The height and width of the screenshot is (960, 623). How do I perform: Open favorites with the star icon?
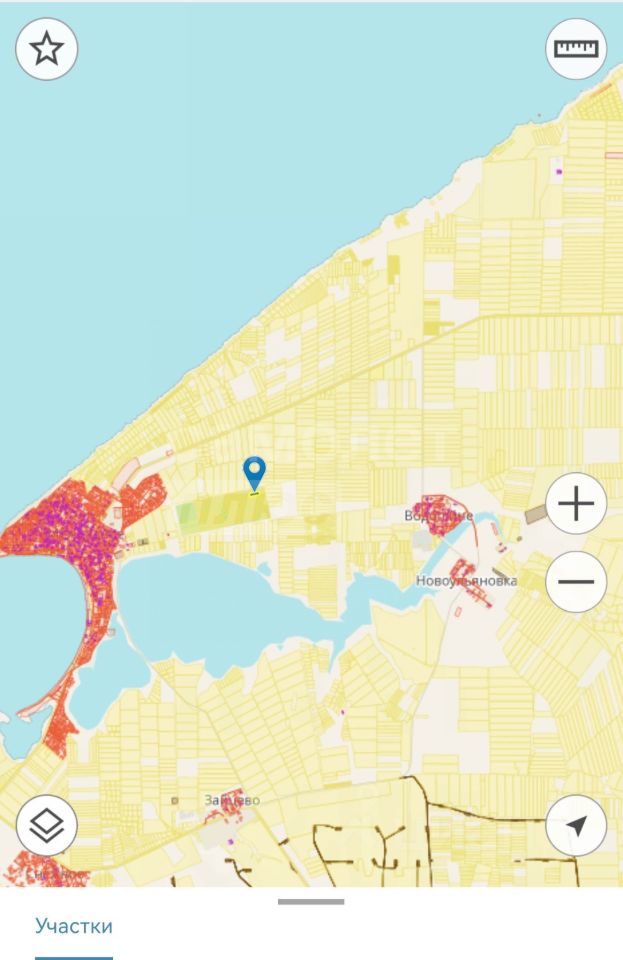[47, 49]
